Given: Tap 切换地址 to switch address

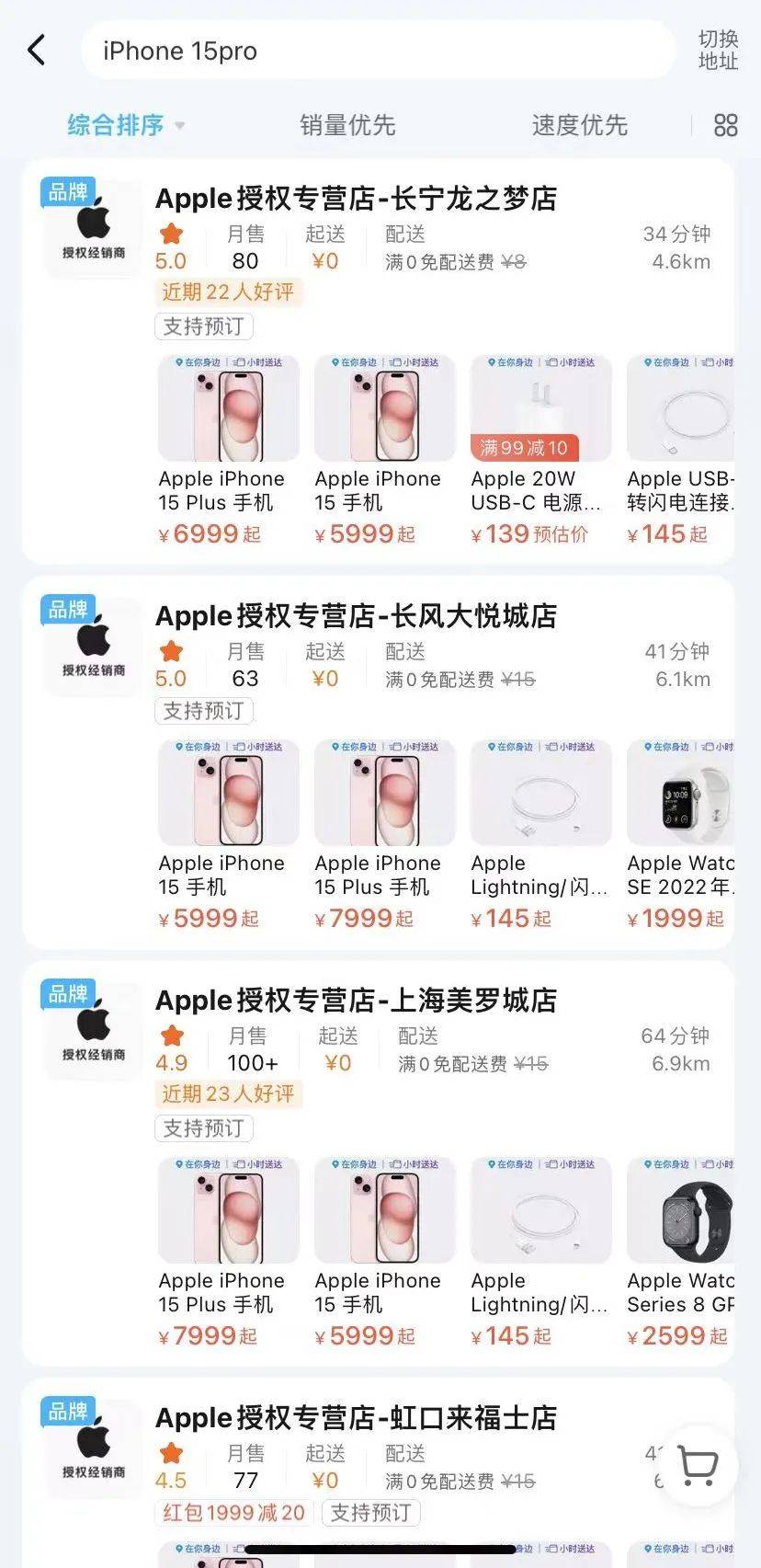Looking at the screenshot, I should [718, 50].
